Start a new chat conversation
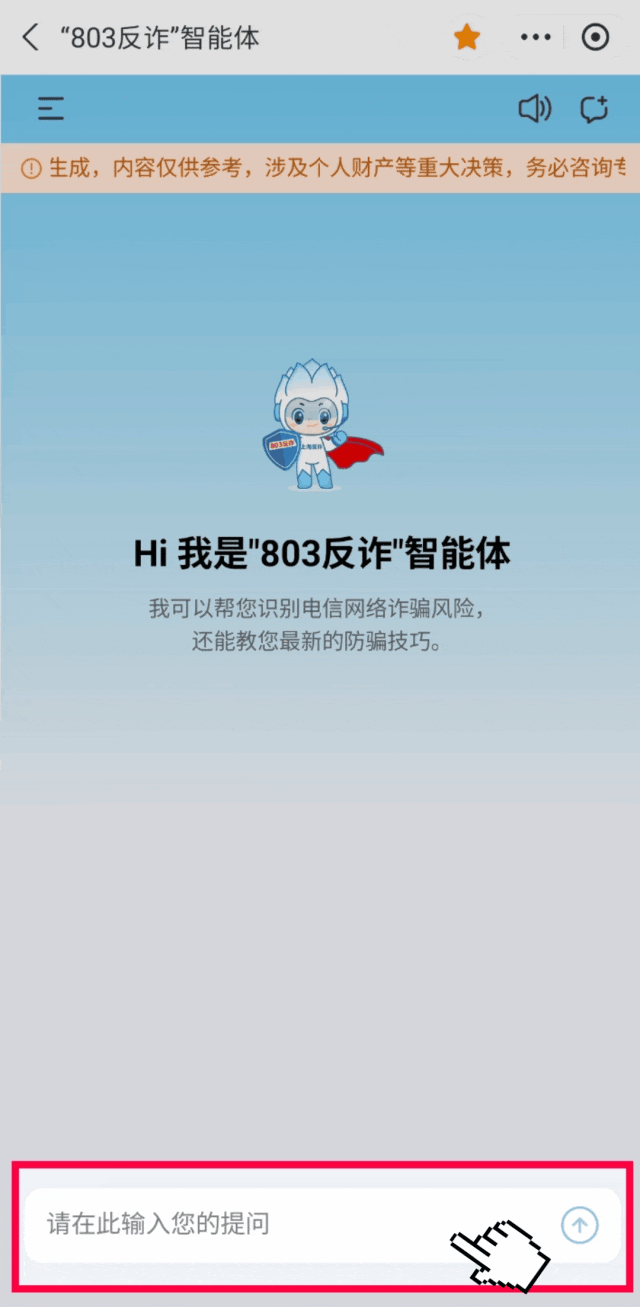 [595, 109]
